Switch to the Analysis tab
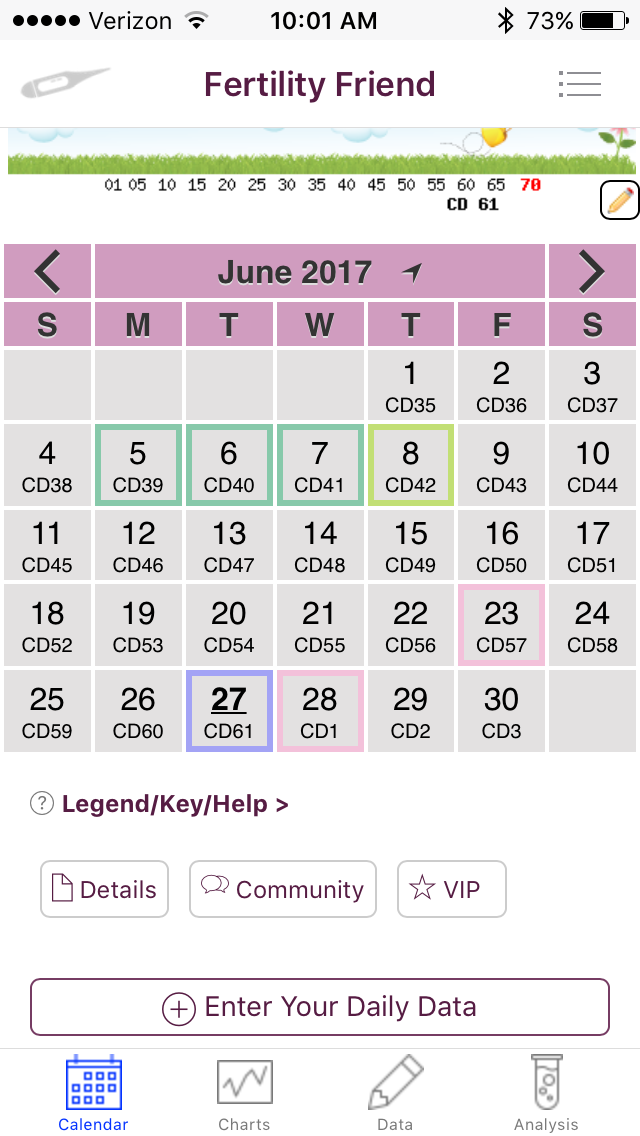Image resolution: width=640 pixels, height=1136 pixels. [x=546, y=1094]
